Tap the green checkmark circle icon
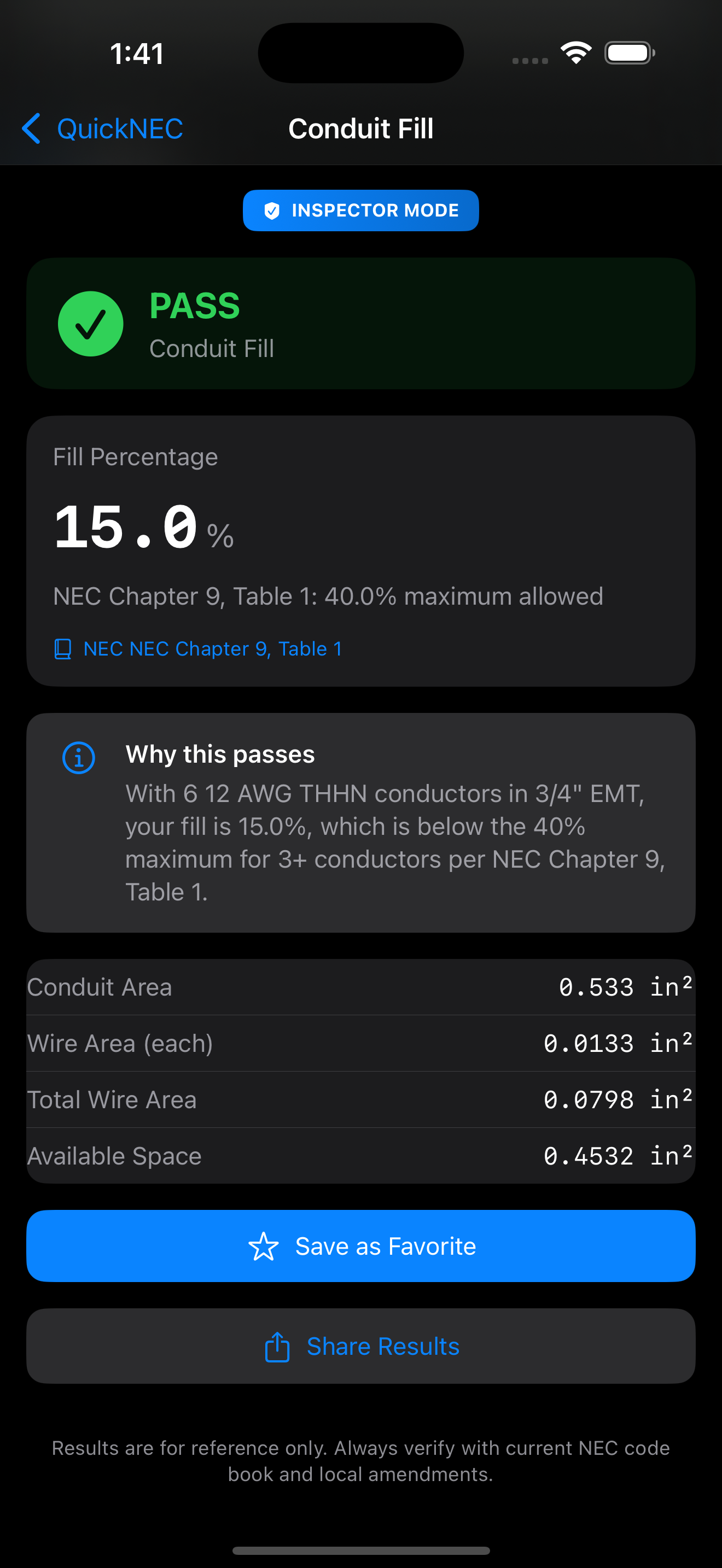 click(90, 323)
